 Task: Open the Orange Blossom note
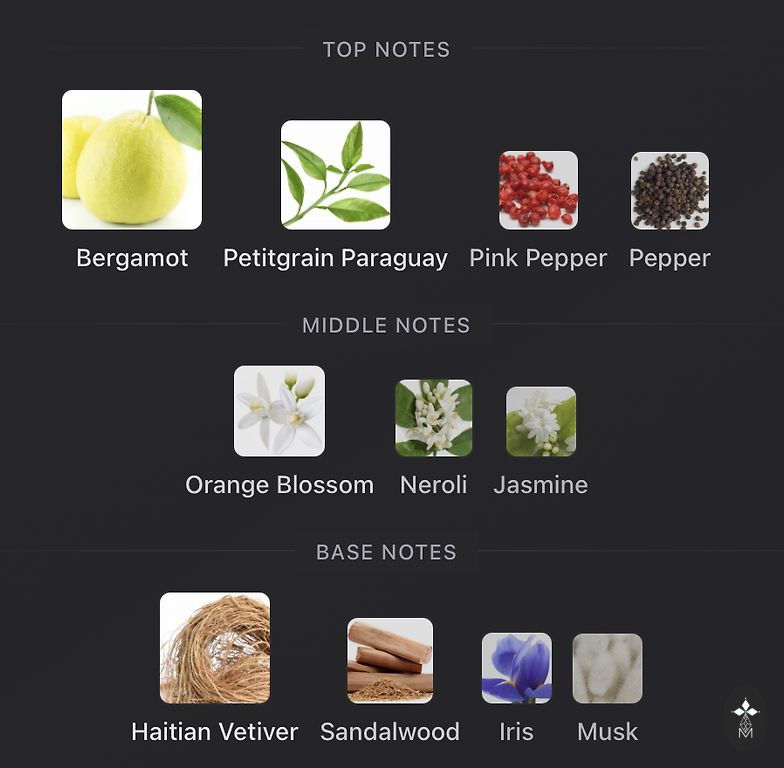point(279,411)
